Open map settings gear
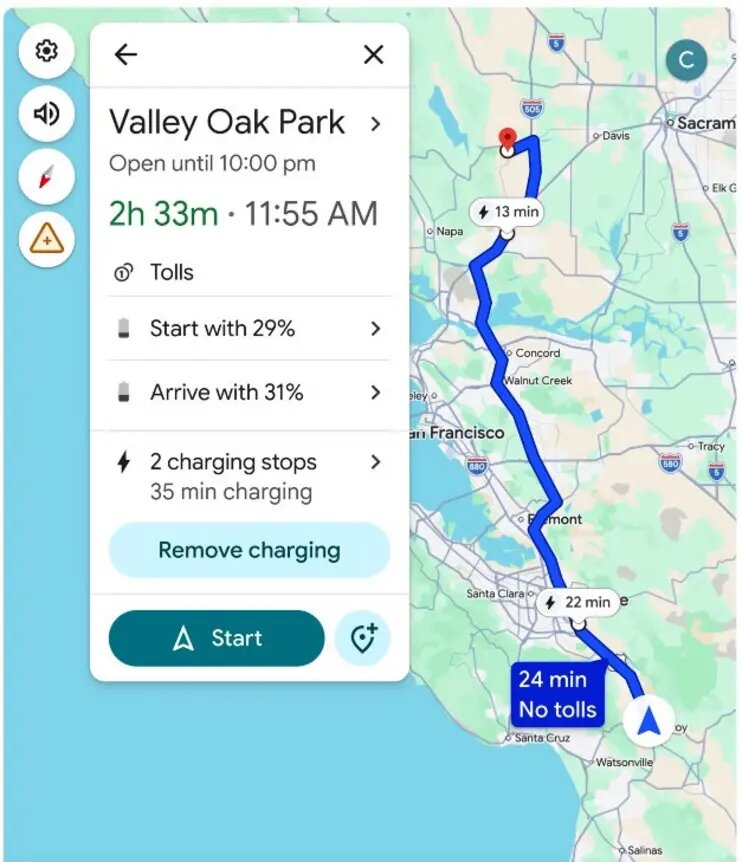This screenshot has width=742, height=862. [46, 51]
